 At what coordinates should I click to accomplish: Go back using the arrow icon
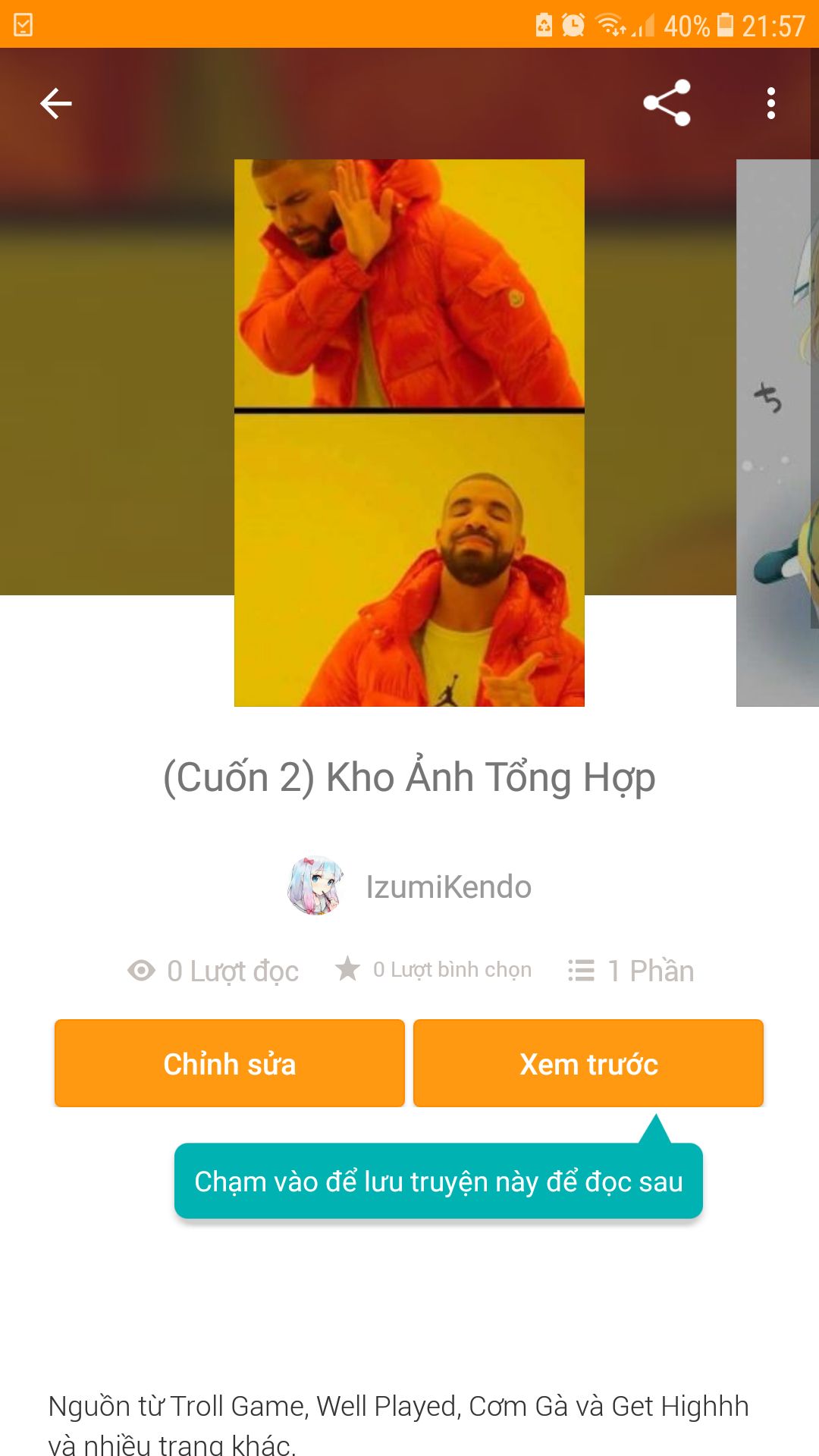(x=55, y=103)
